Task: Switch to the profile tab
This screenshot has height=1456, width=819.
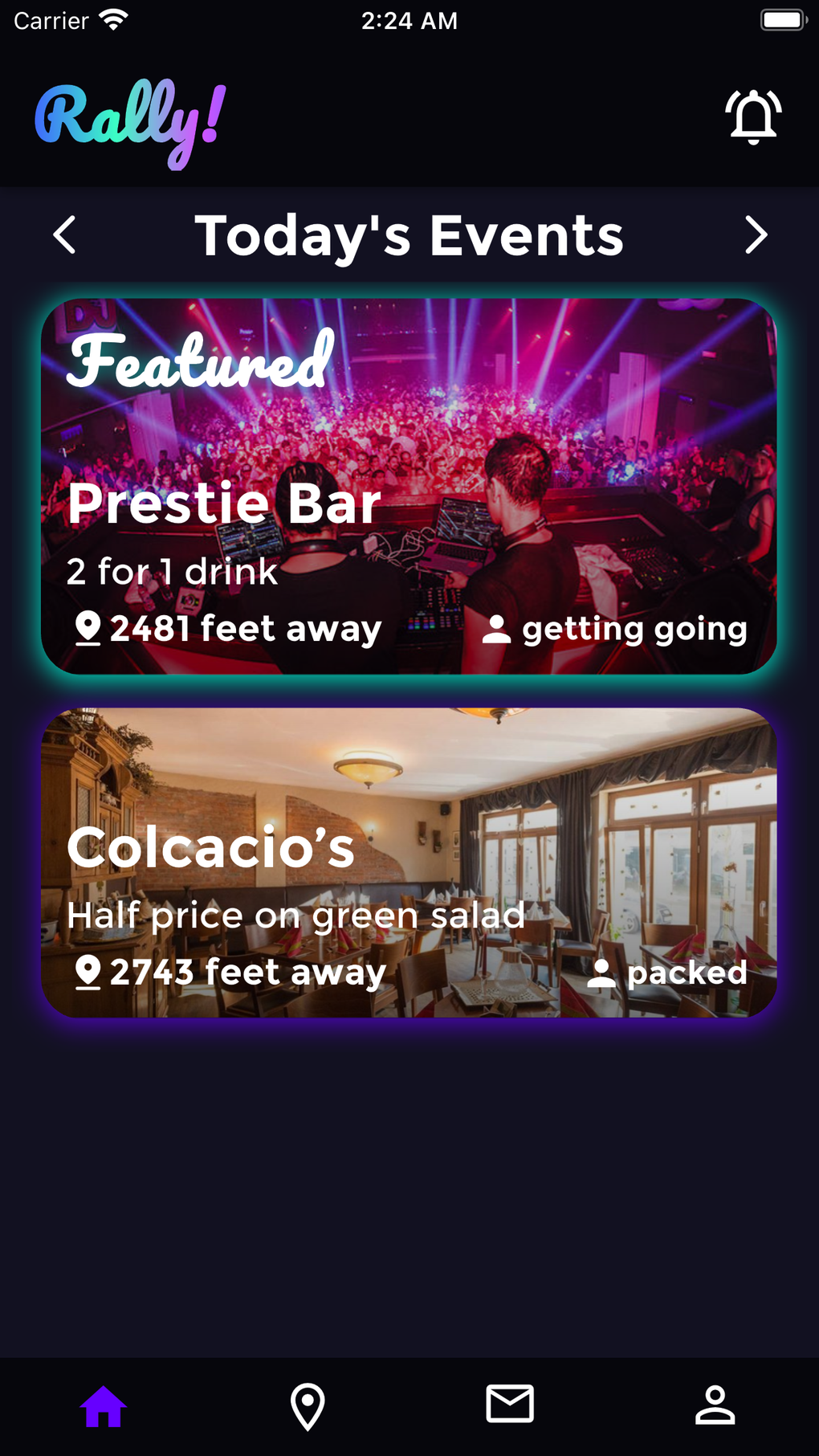Action: pos(715,1405)
